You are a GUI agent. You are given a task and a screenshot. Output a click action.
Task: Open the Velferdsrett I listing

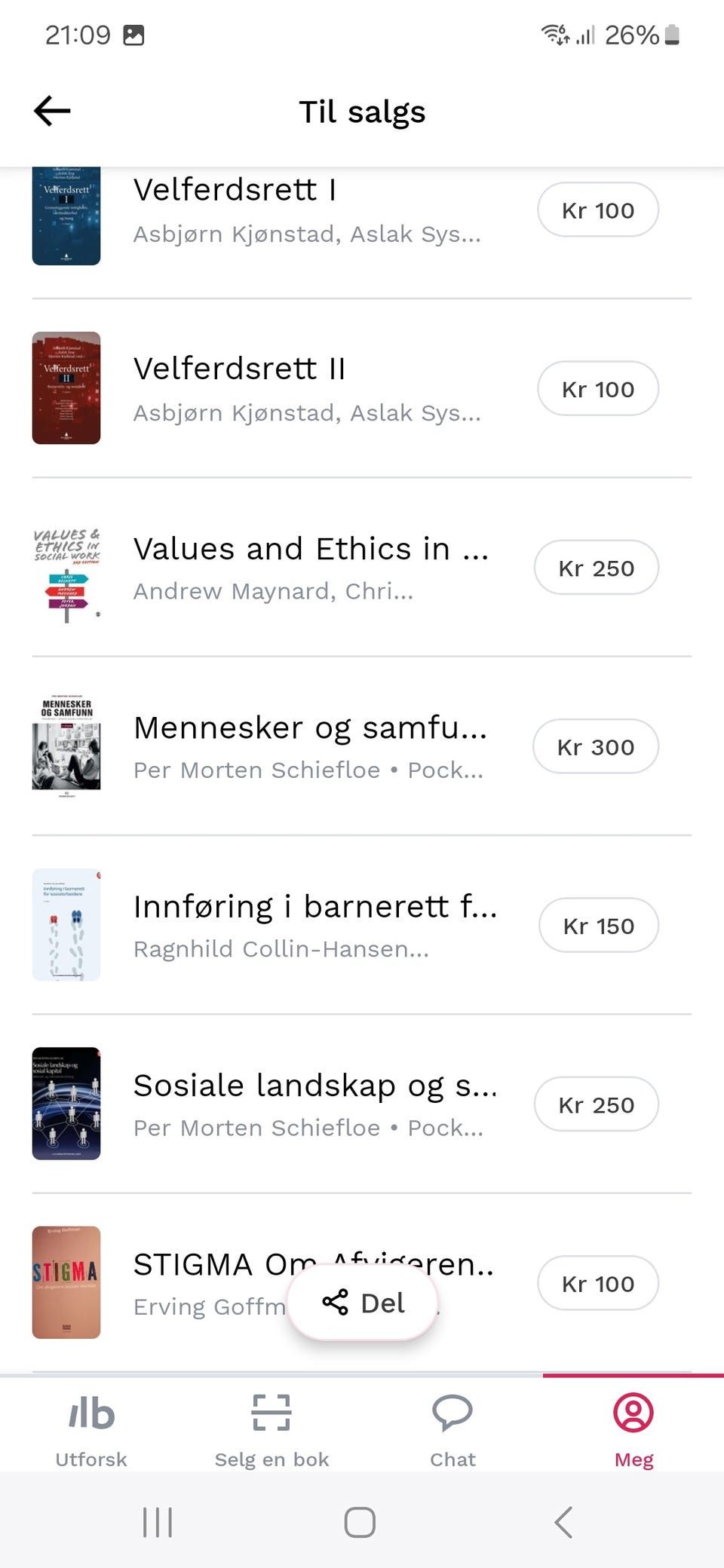[306, 210]
